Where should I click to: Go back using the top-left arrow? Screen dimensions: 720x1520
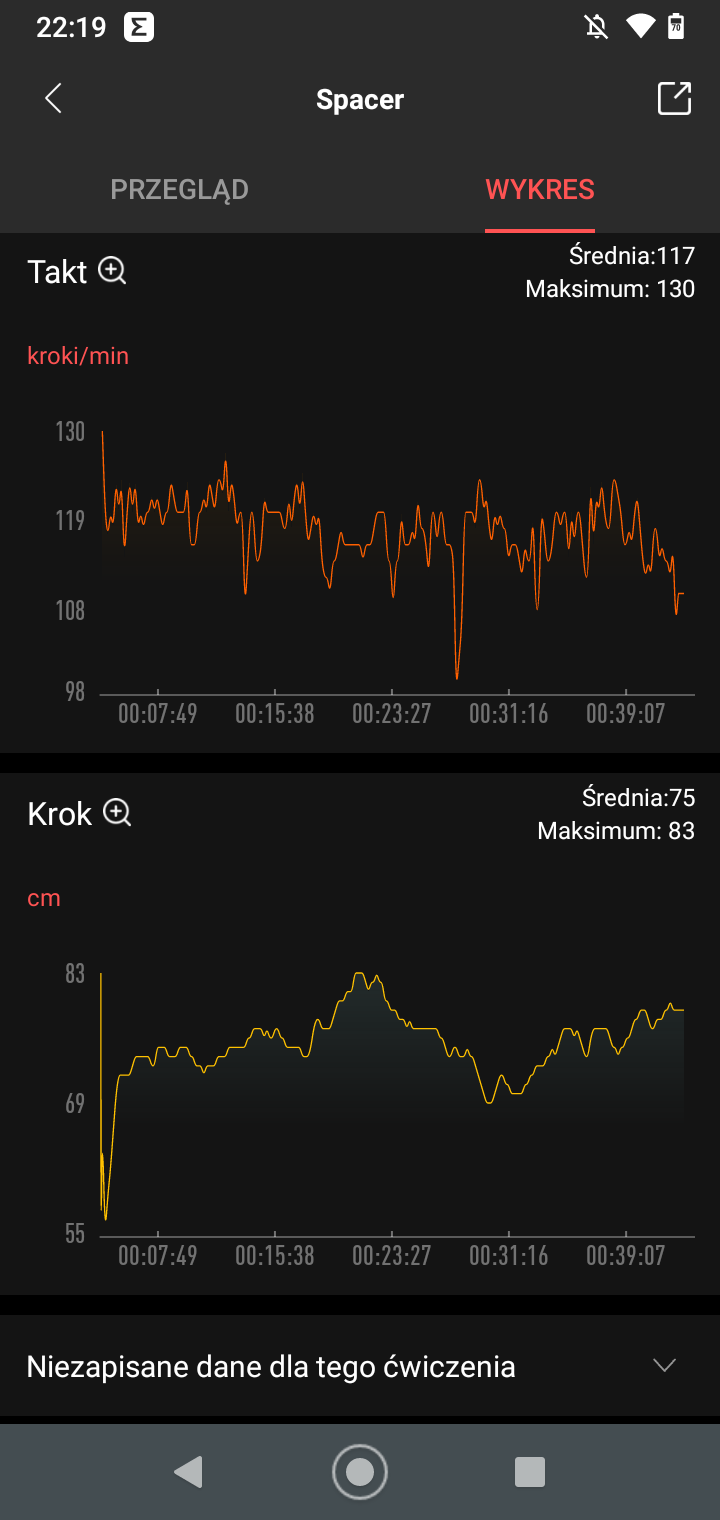coord(54,99)
